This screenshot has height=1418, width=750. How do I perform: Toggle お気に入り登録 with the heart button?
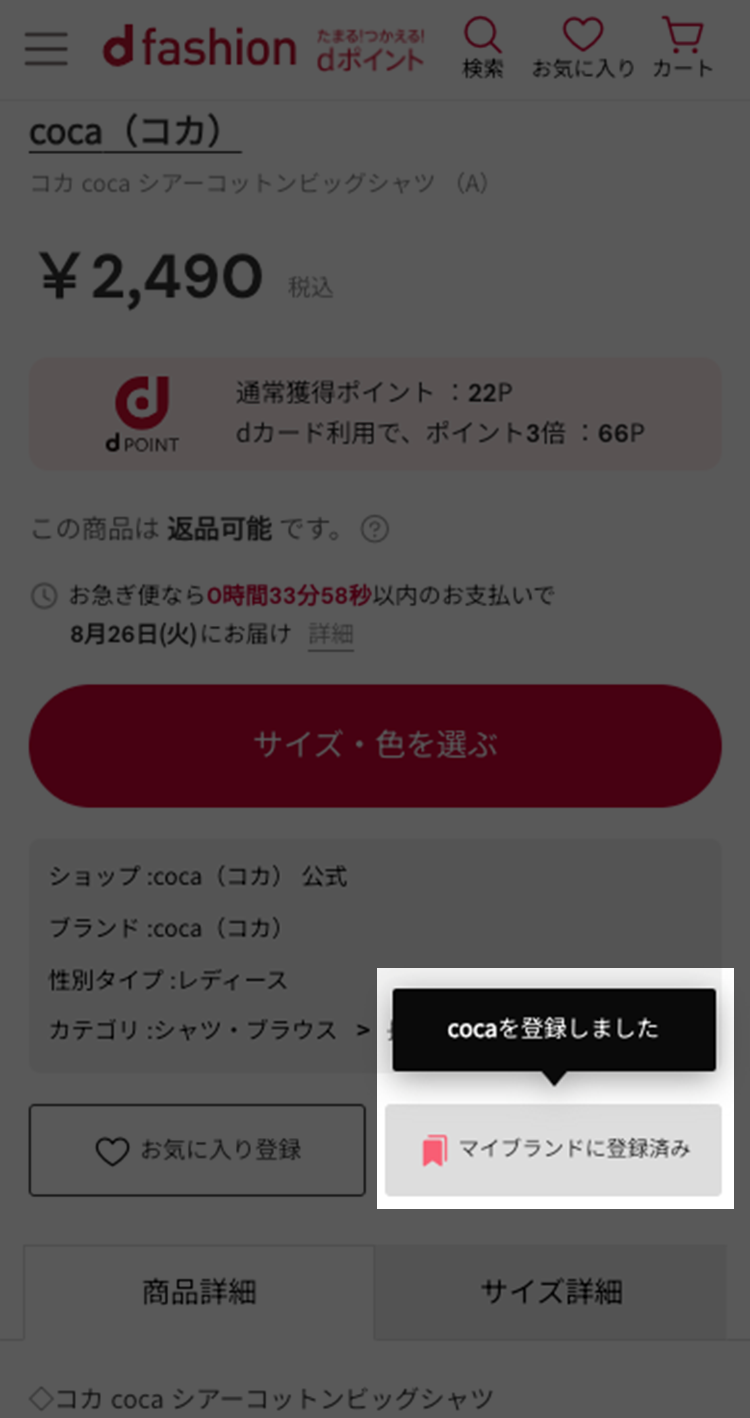[x=197, y=1150]
